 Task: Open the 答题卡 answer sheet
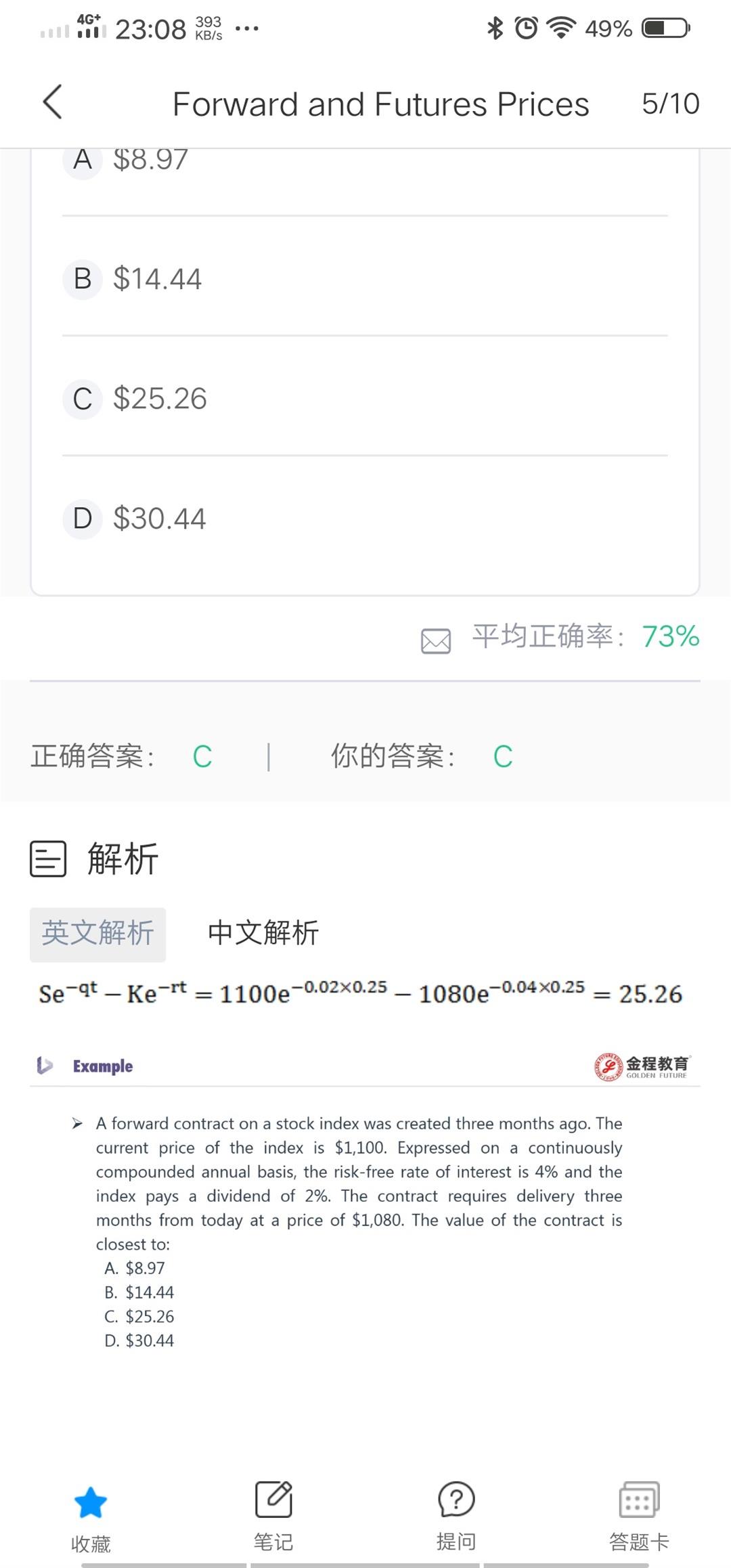(x=639, y=1517)
